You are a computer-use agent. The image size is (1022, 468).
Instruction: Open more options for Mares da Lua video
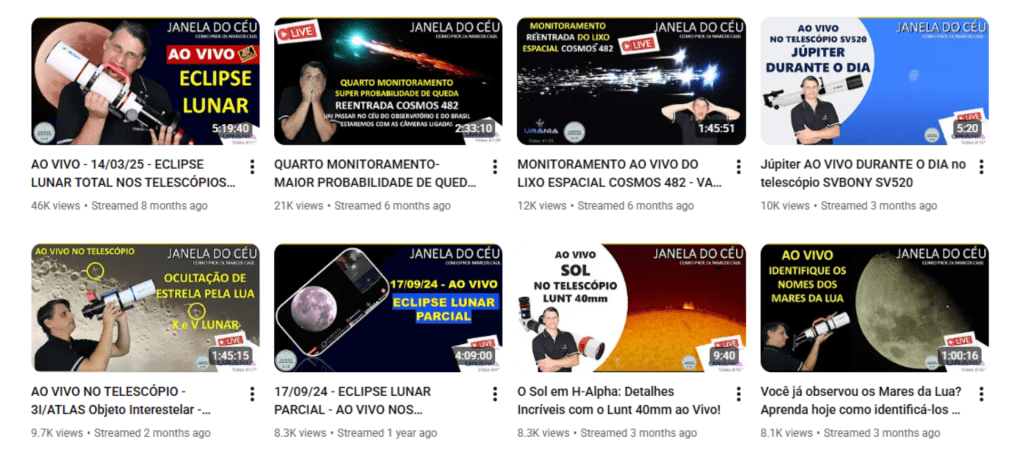[x=981, y=394]
